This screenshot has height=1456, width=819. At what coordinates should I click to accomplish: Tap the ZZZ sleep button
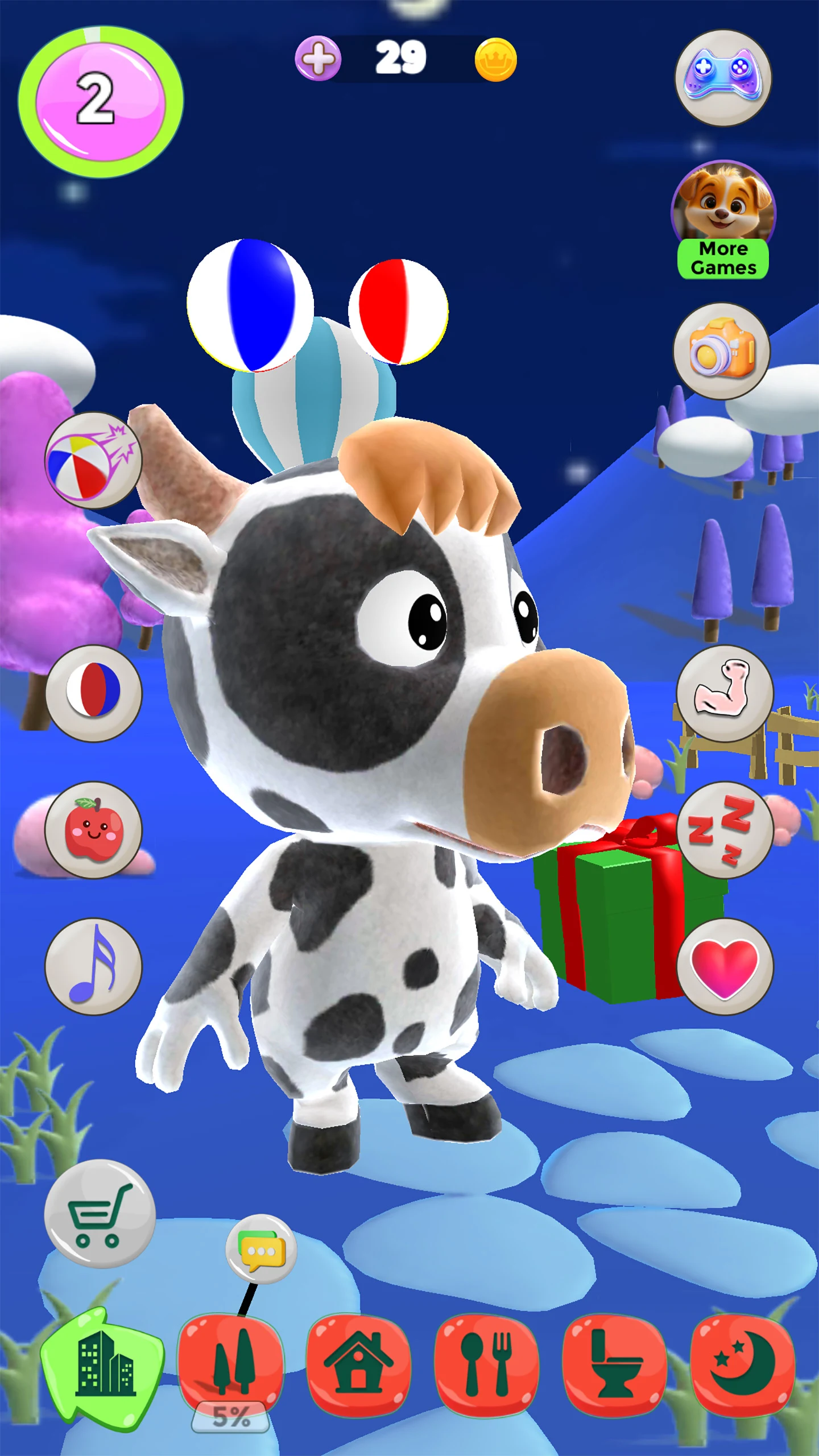click(725, 830)
